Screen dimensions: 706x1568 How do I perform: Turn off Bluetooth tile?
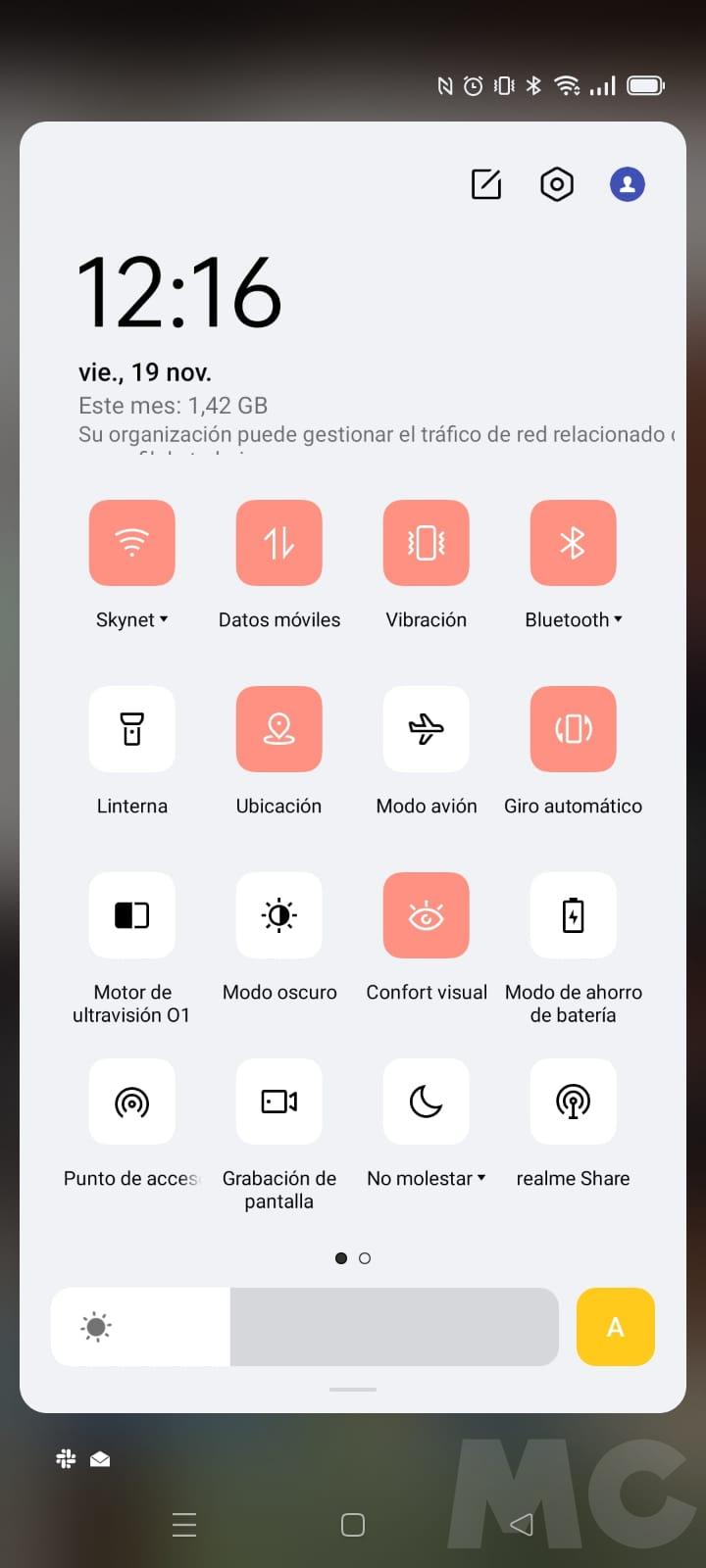click(574, 543)
